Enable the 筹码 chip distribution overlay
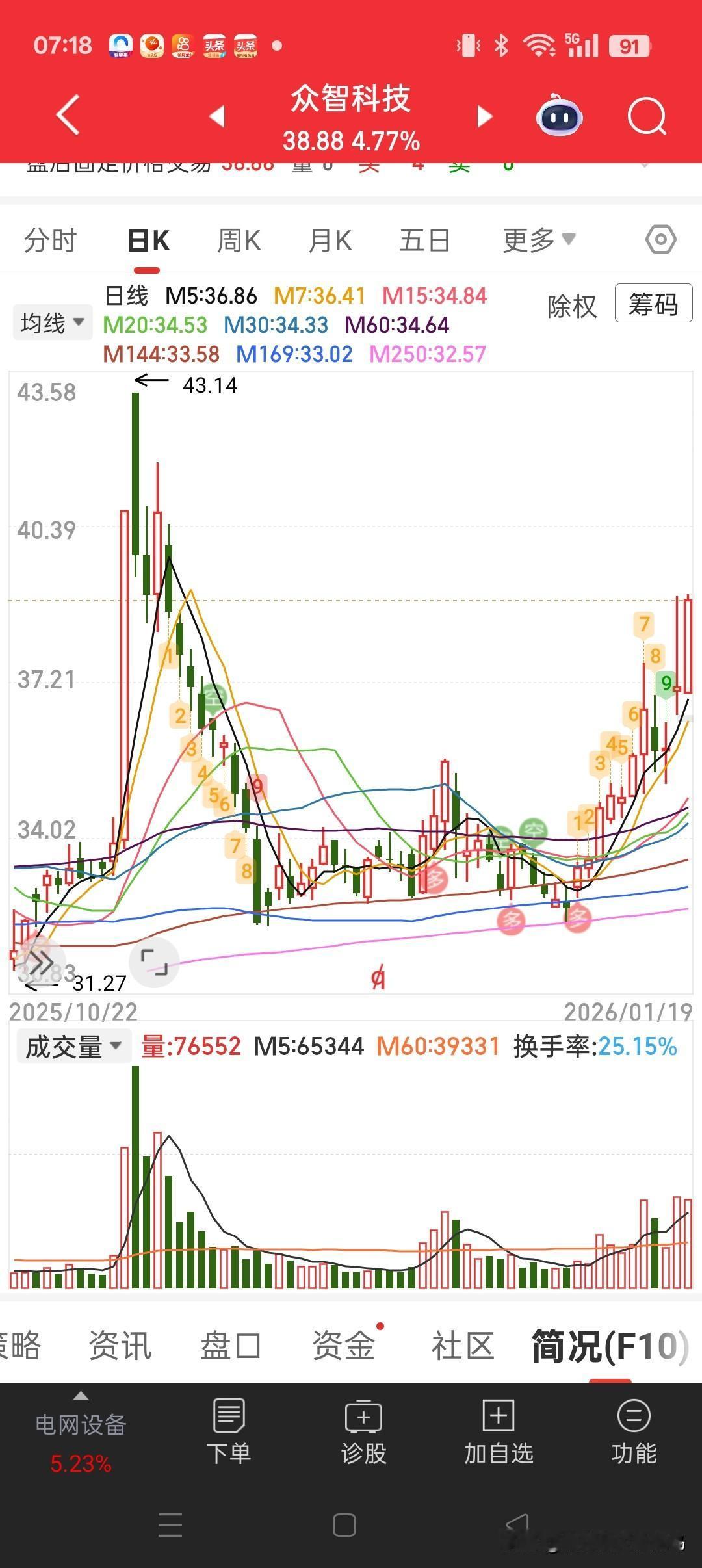This screenshot has height=1568, width=702. (652, 304)
